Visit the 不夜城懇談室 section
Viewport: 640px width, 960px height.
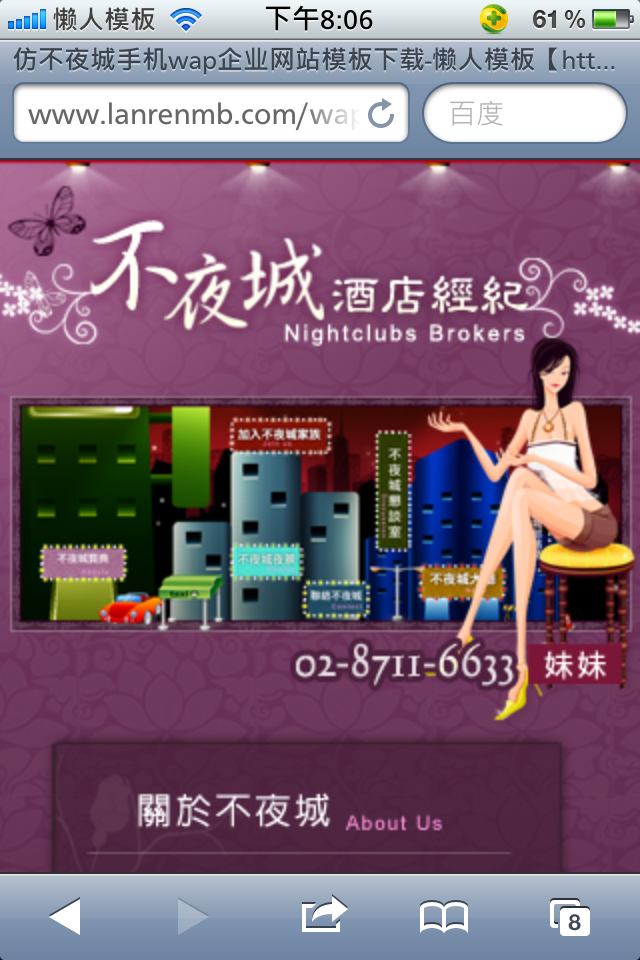393,489
